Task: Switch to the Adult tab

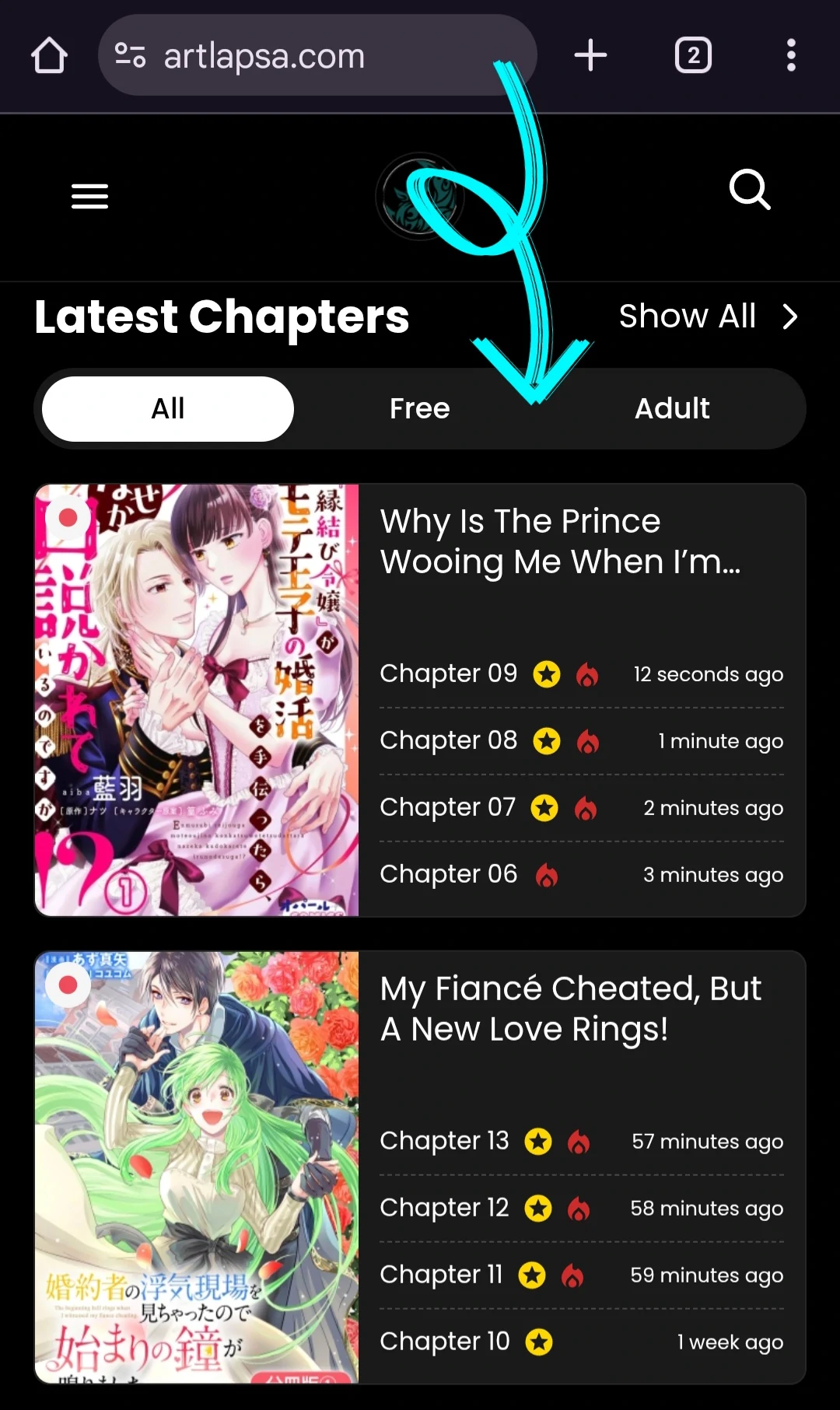Action: 672,409
